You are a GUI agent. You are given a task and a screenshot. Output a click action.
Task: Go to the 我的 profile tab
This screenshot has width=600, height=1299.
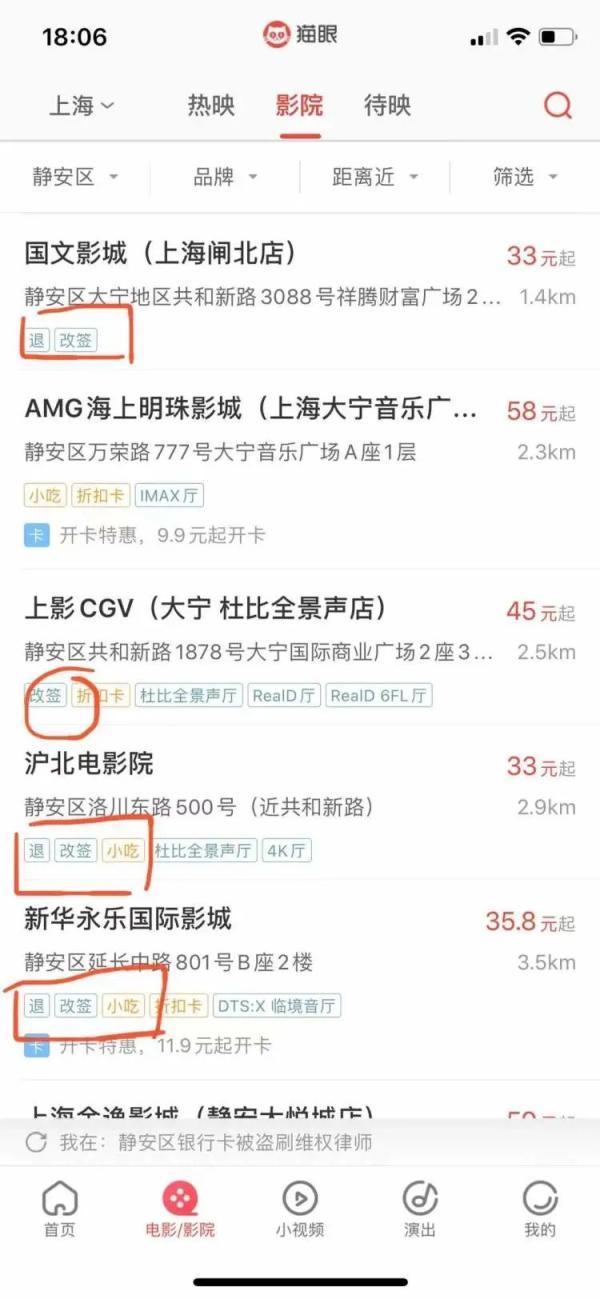click(x=540, y=1208)
